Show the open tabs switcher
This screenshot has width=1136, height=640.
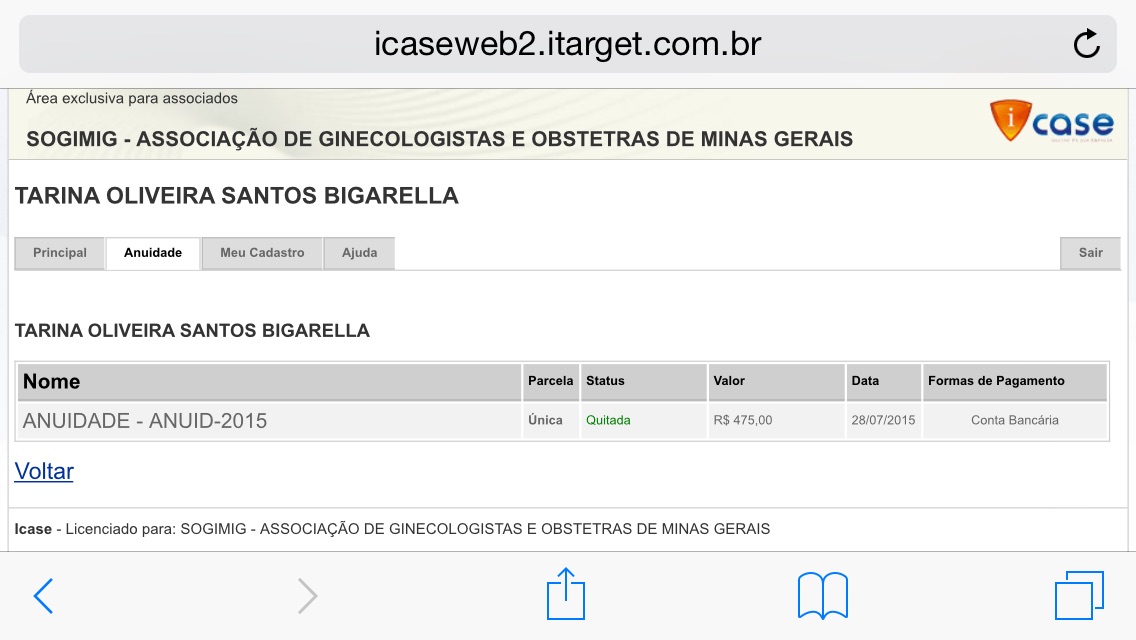pos(1079,596)
